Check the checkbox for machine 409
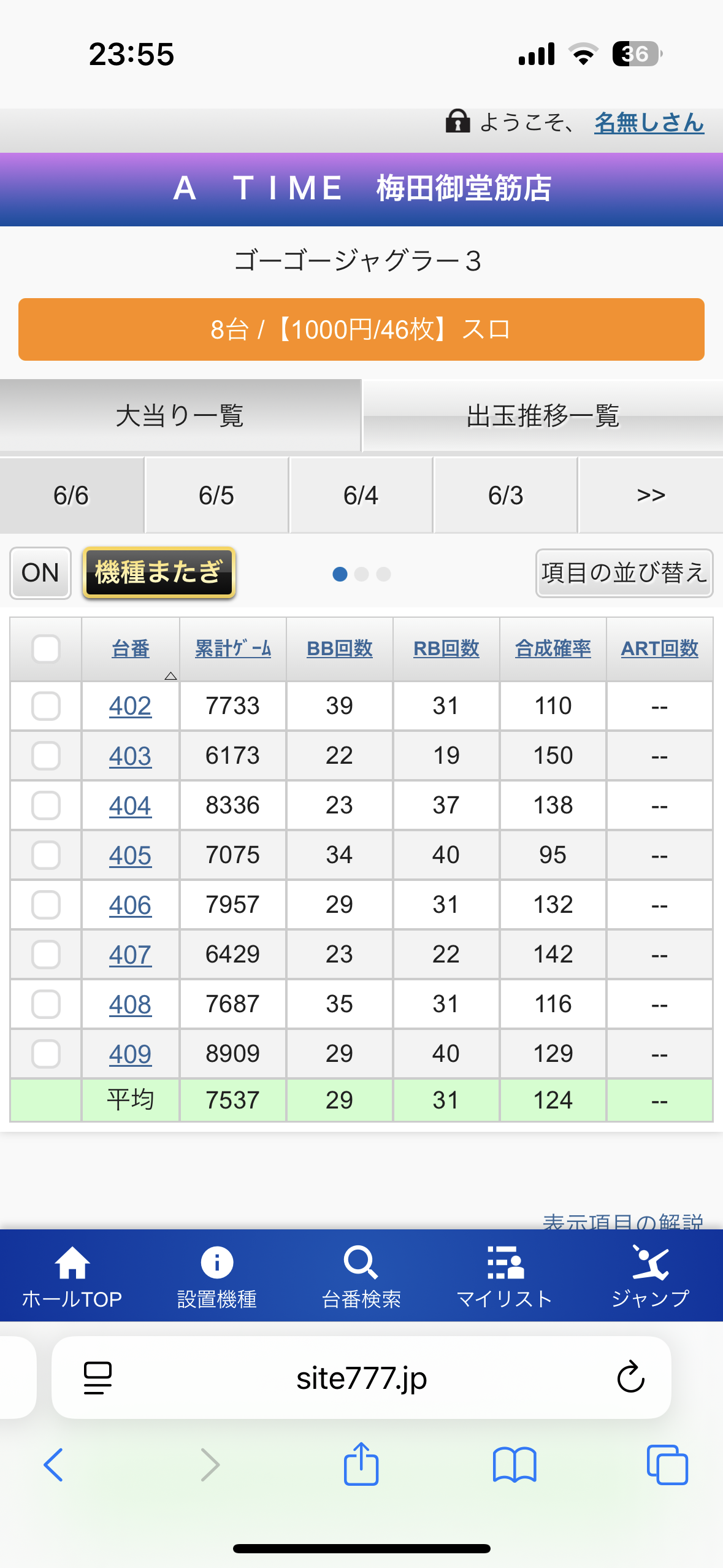The width and height of the screenshot is (723, 1568). 46,1054
